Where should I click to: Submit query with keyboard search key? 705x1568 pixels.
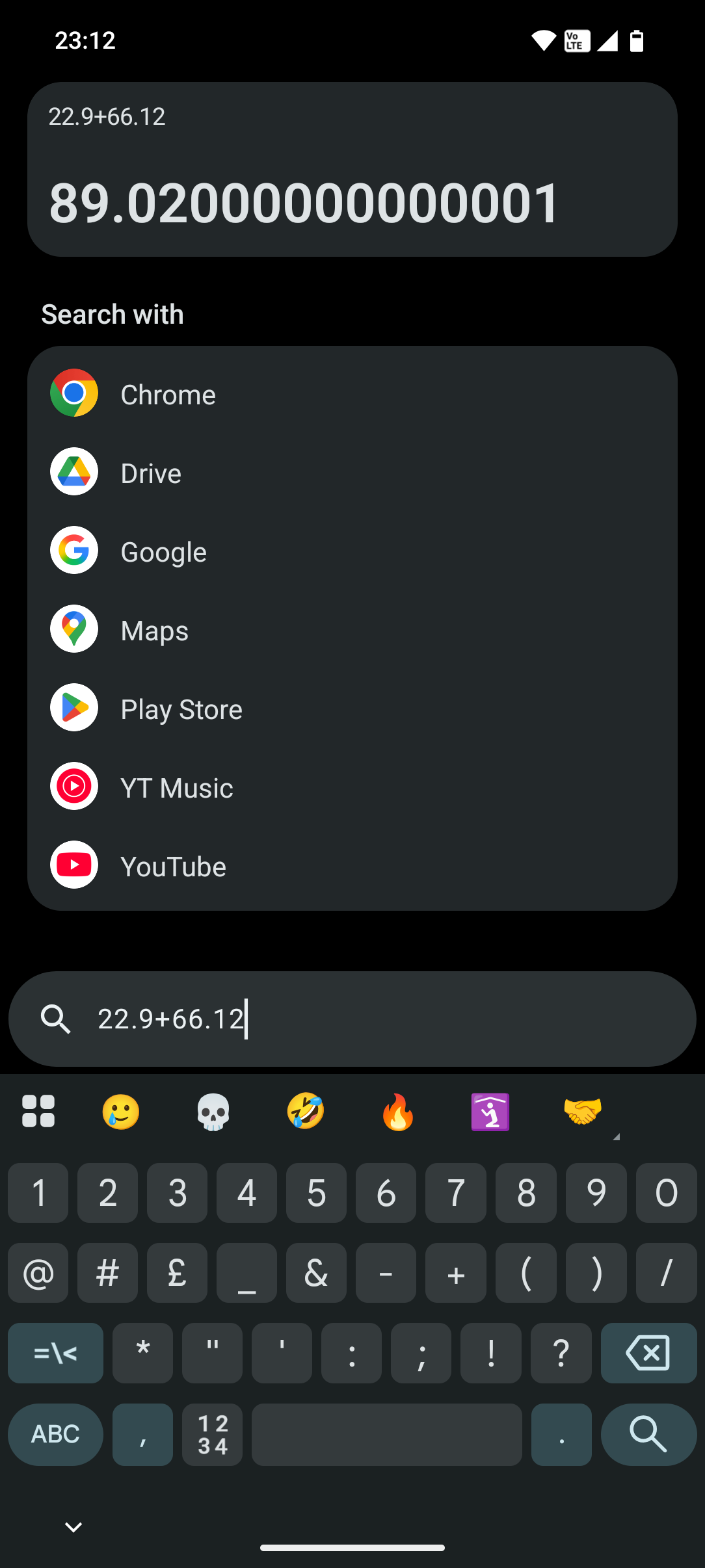pyautogui.click(x=648, y=1433)
